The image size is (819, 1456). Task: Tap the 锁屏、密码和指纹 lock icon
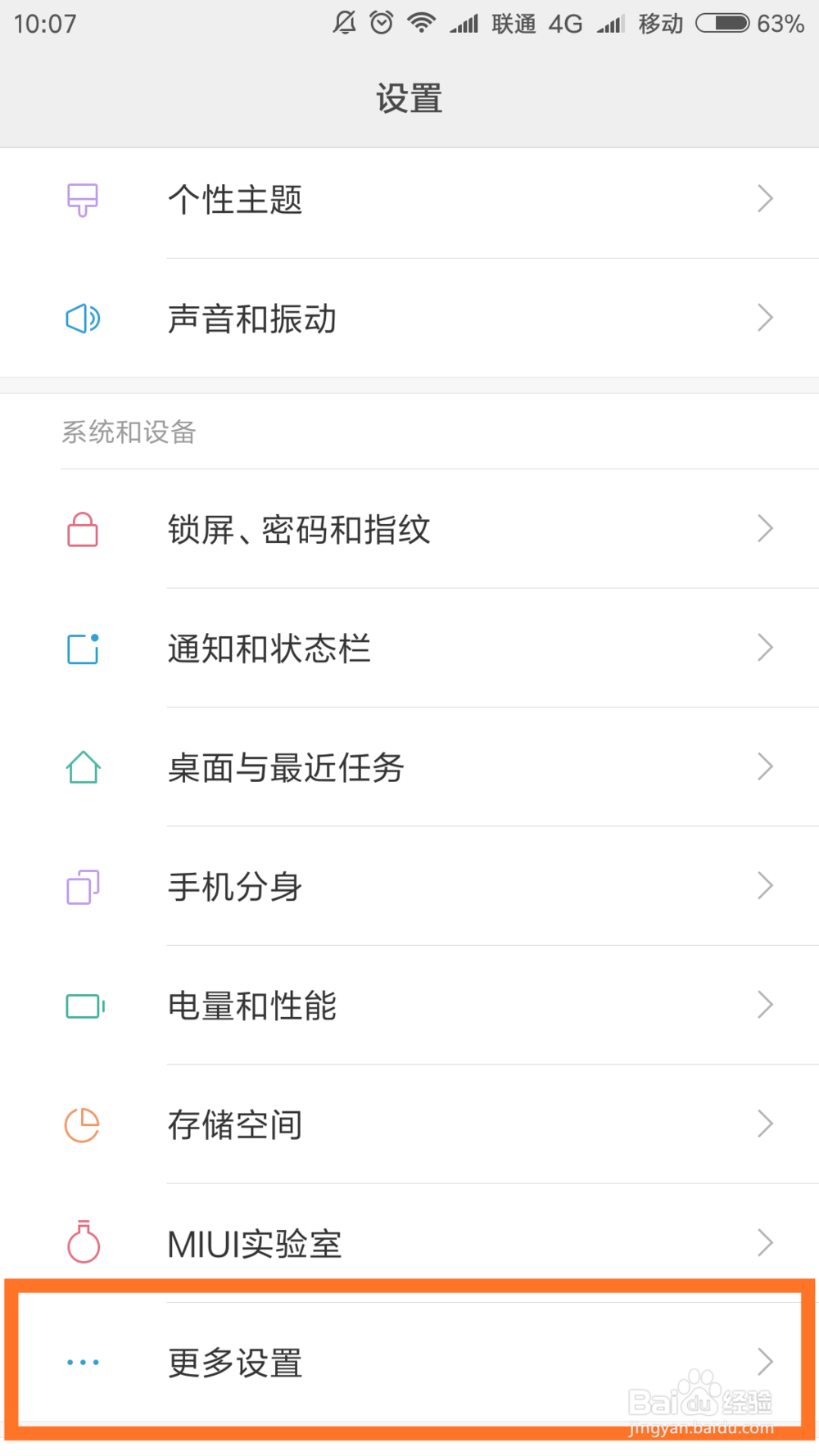pyautogui.click(x=82, y=529)
